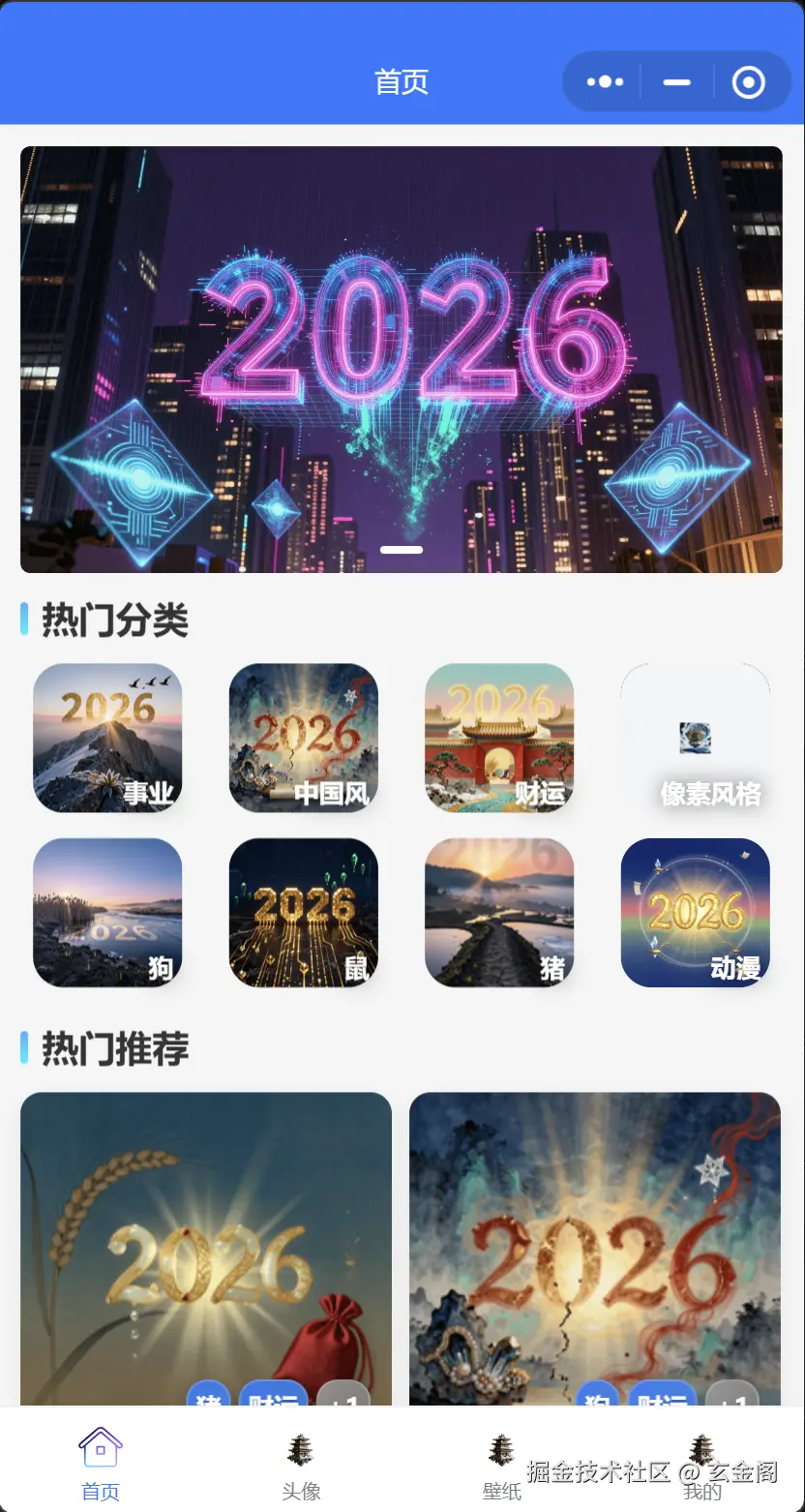Select the 狗 category tile
This screenshot has width=805, height=1512.
click(107, 913)
